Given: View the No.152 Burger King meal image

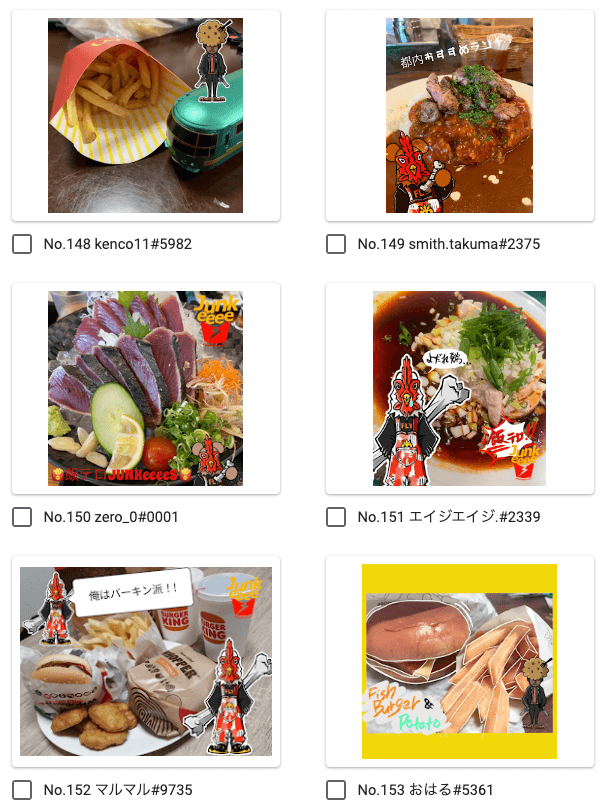Looking at the screenshot, I should 145,661.
